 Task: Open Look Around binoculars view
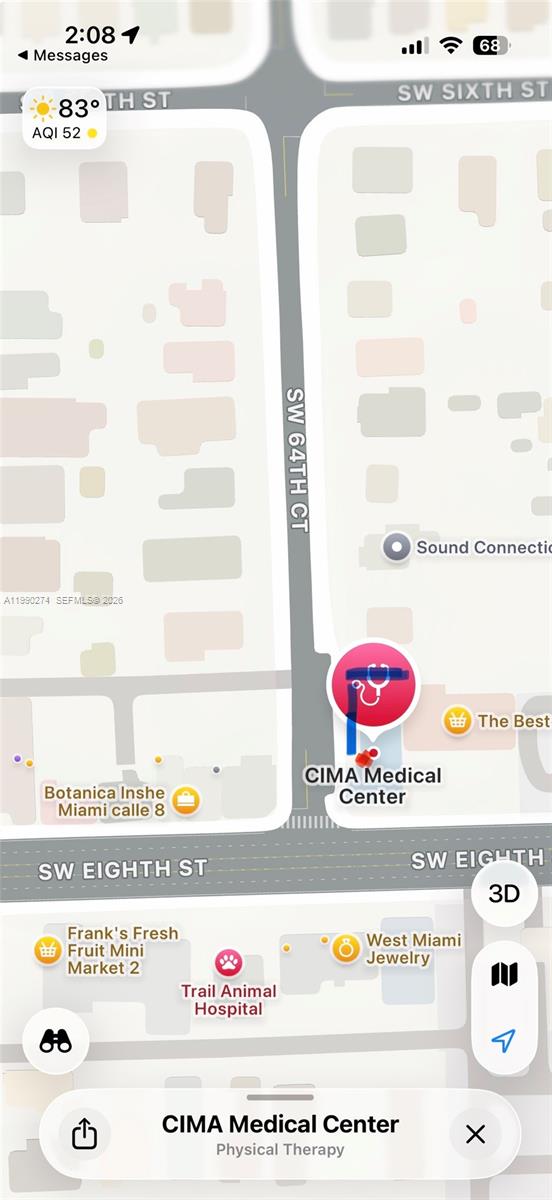click(55, 1041)
